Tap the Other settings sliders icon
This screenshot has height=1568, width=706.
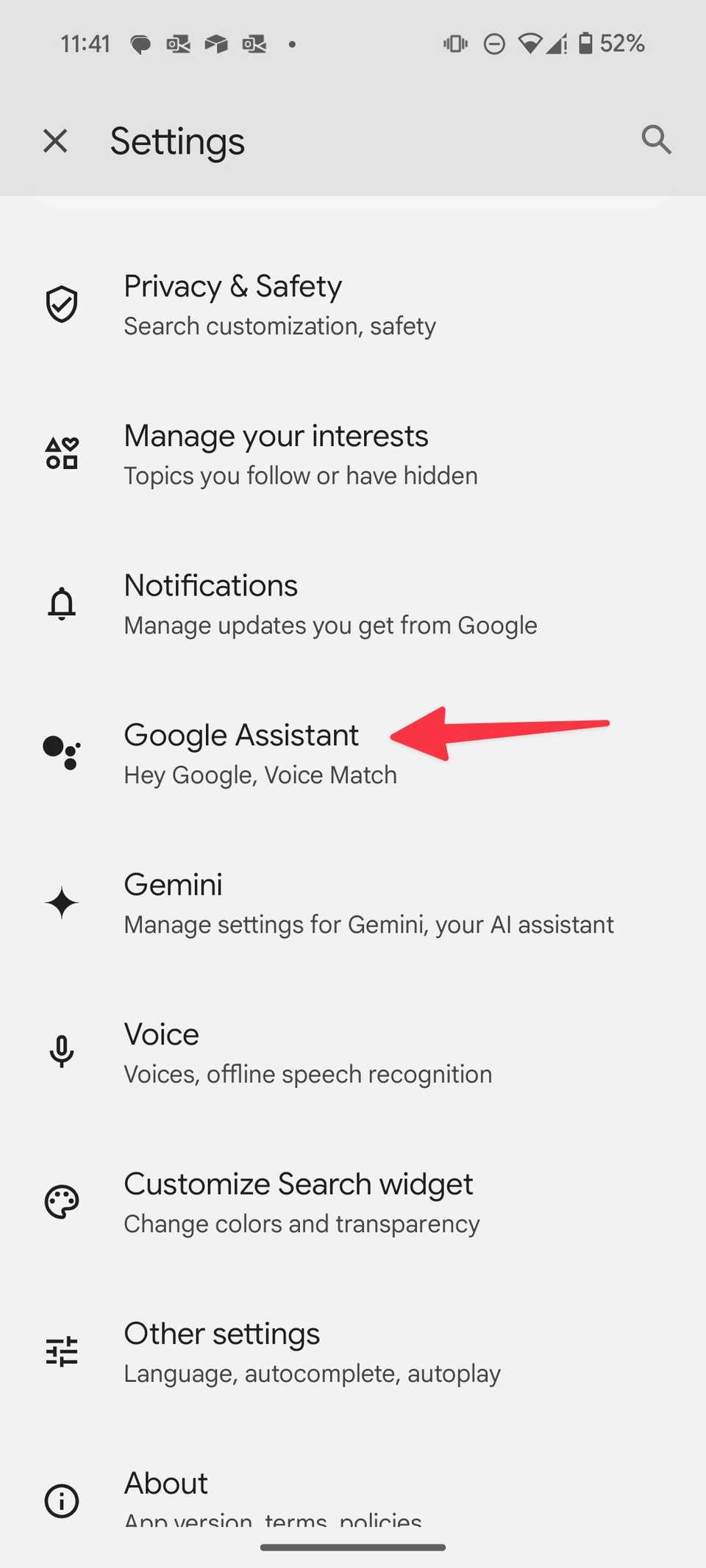[x=62, y=1351]
